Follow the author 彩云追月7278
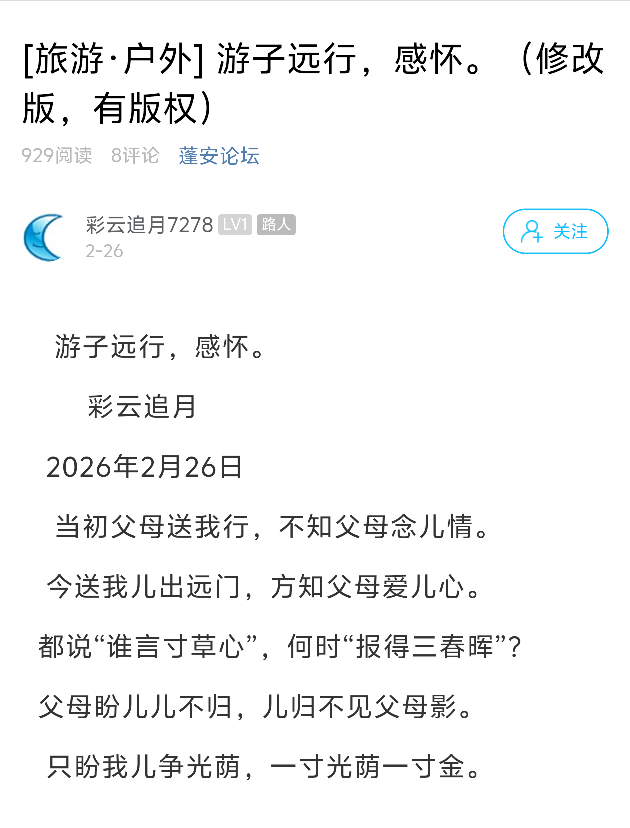 (555, 232)
